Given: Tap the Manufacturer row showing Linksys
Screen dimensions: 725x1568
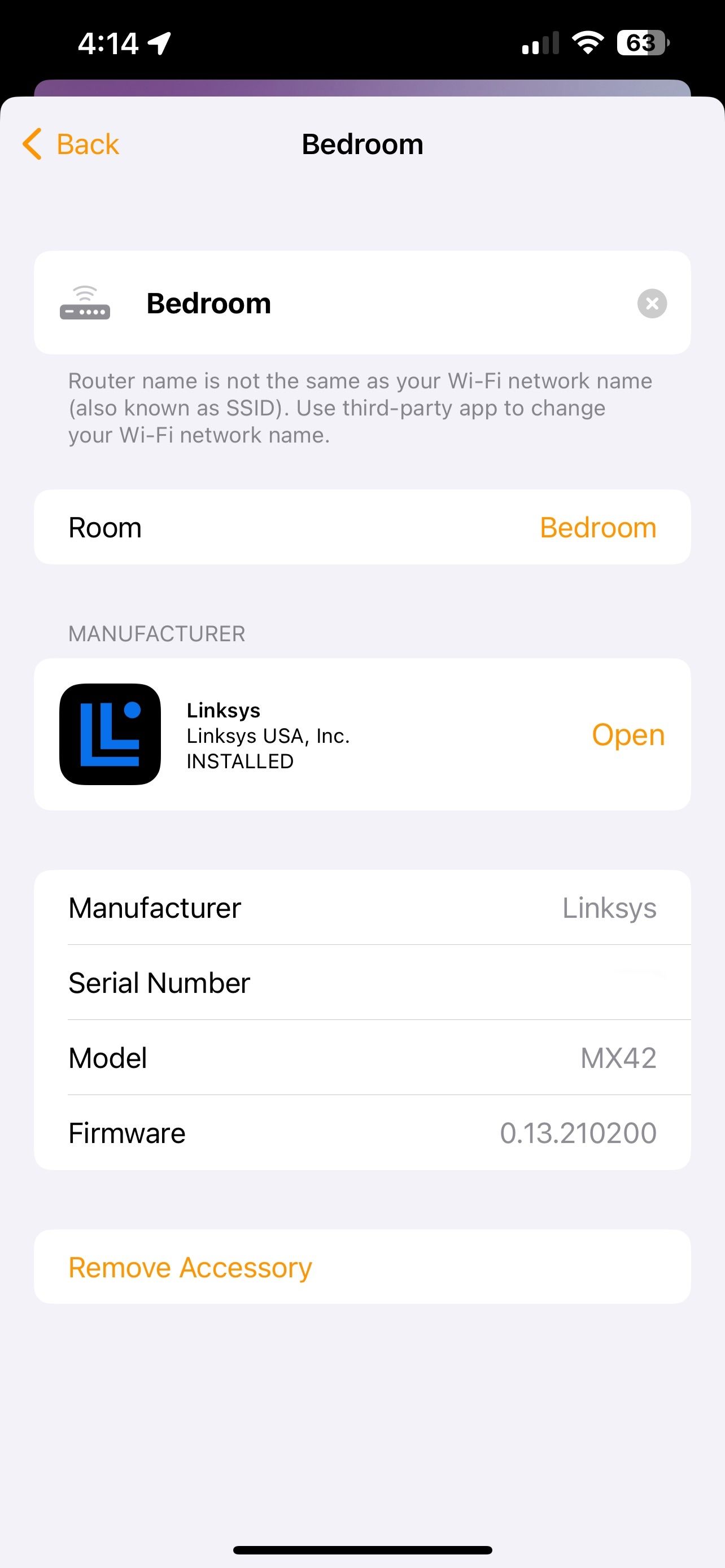Looking at the screenshot, I should [x=362, y=907].
